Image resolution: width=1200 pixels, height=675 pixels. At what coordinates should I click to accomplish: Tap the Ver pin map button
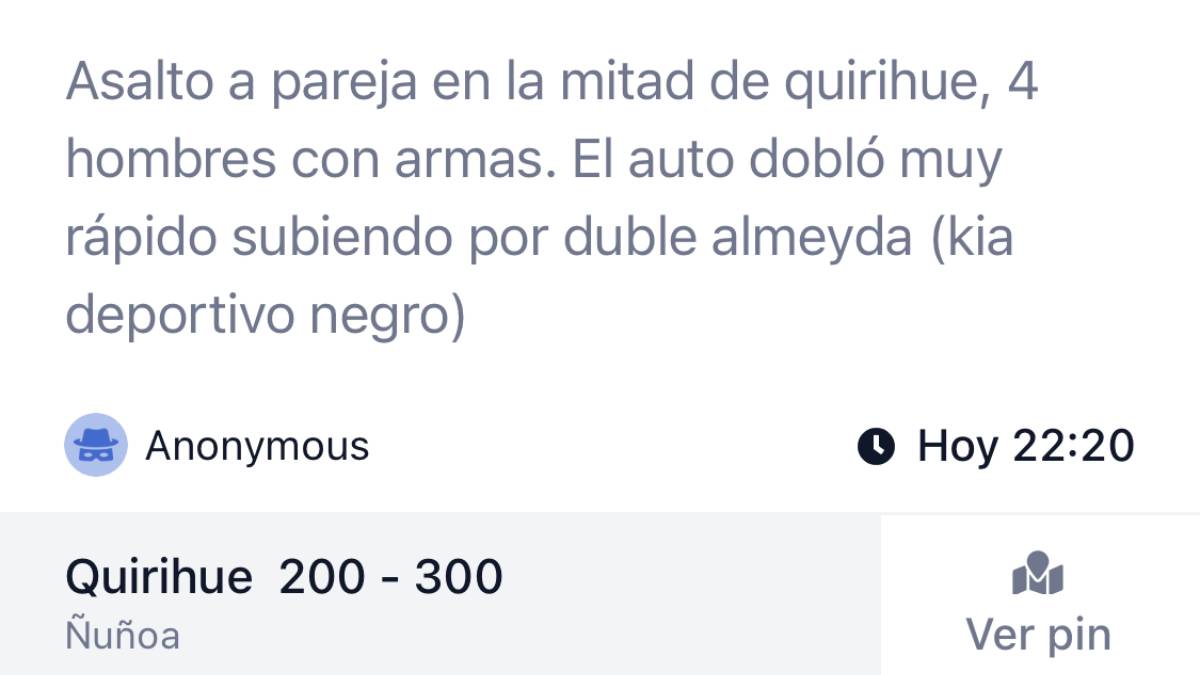pos(1037,601)
